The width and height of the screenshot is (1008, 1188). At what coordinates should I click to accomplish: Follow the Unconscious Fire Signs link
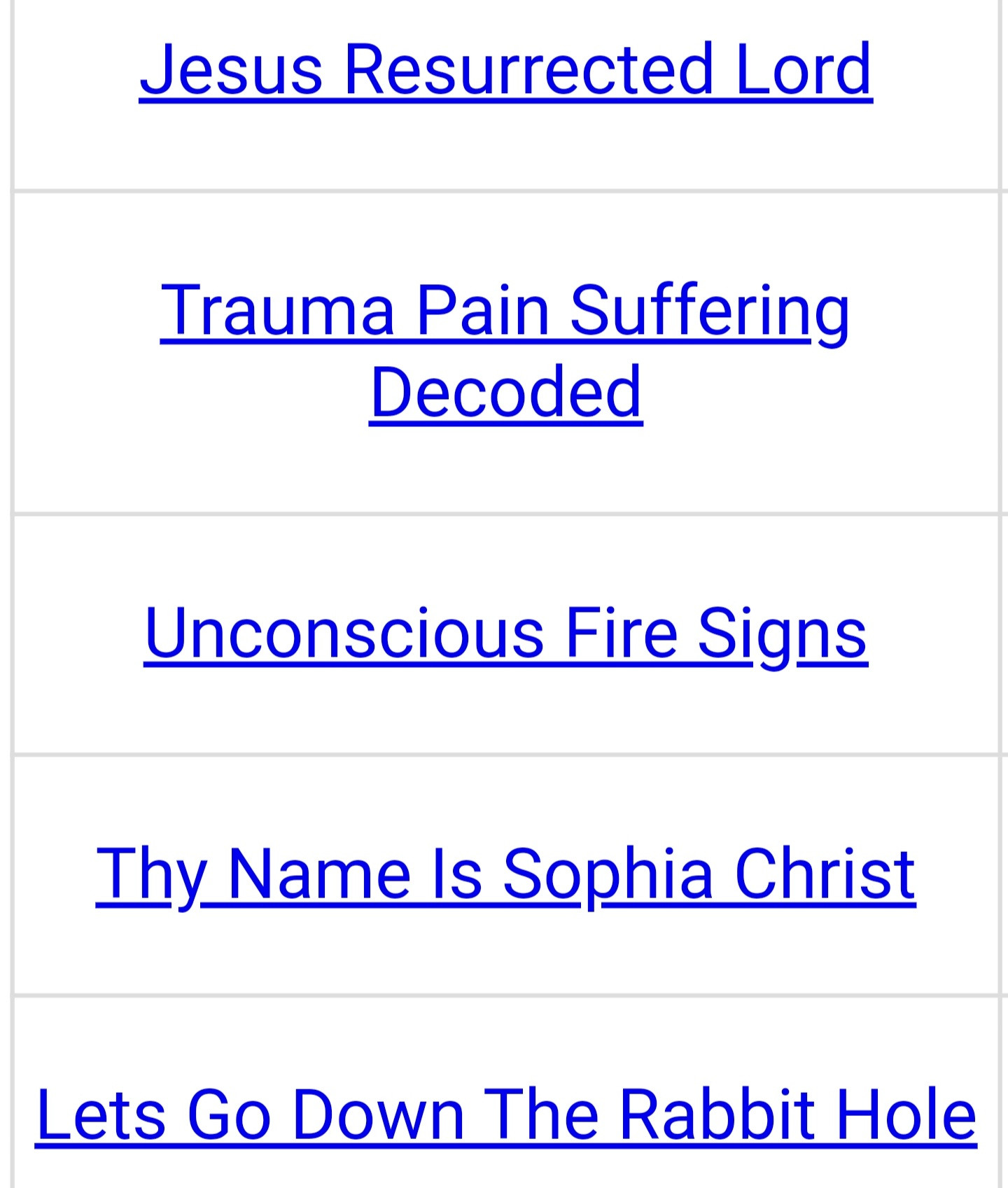[505, 633]
